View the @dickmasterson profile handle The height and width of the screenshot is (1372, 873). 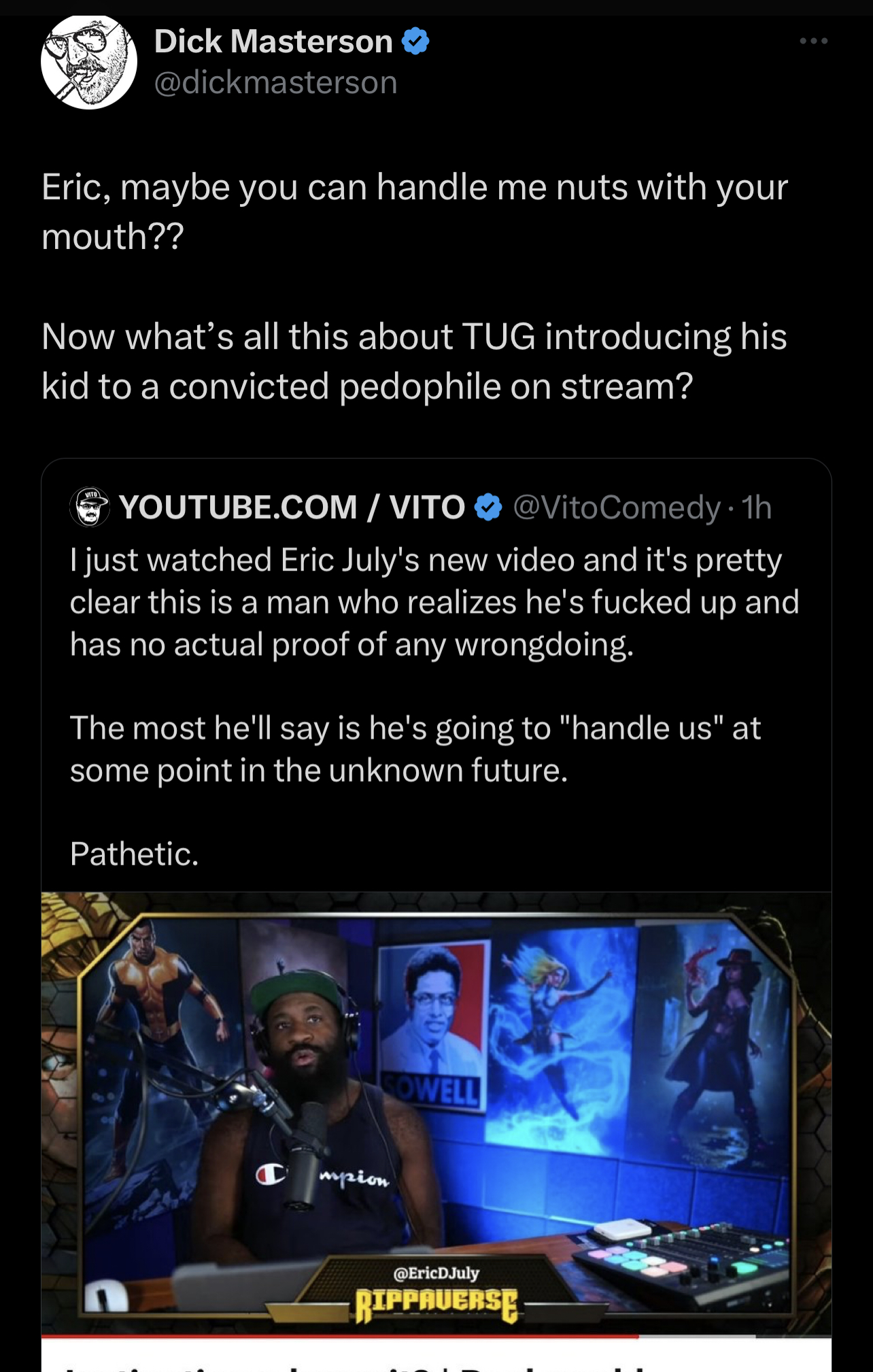[x=275, y=83]
